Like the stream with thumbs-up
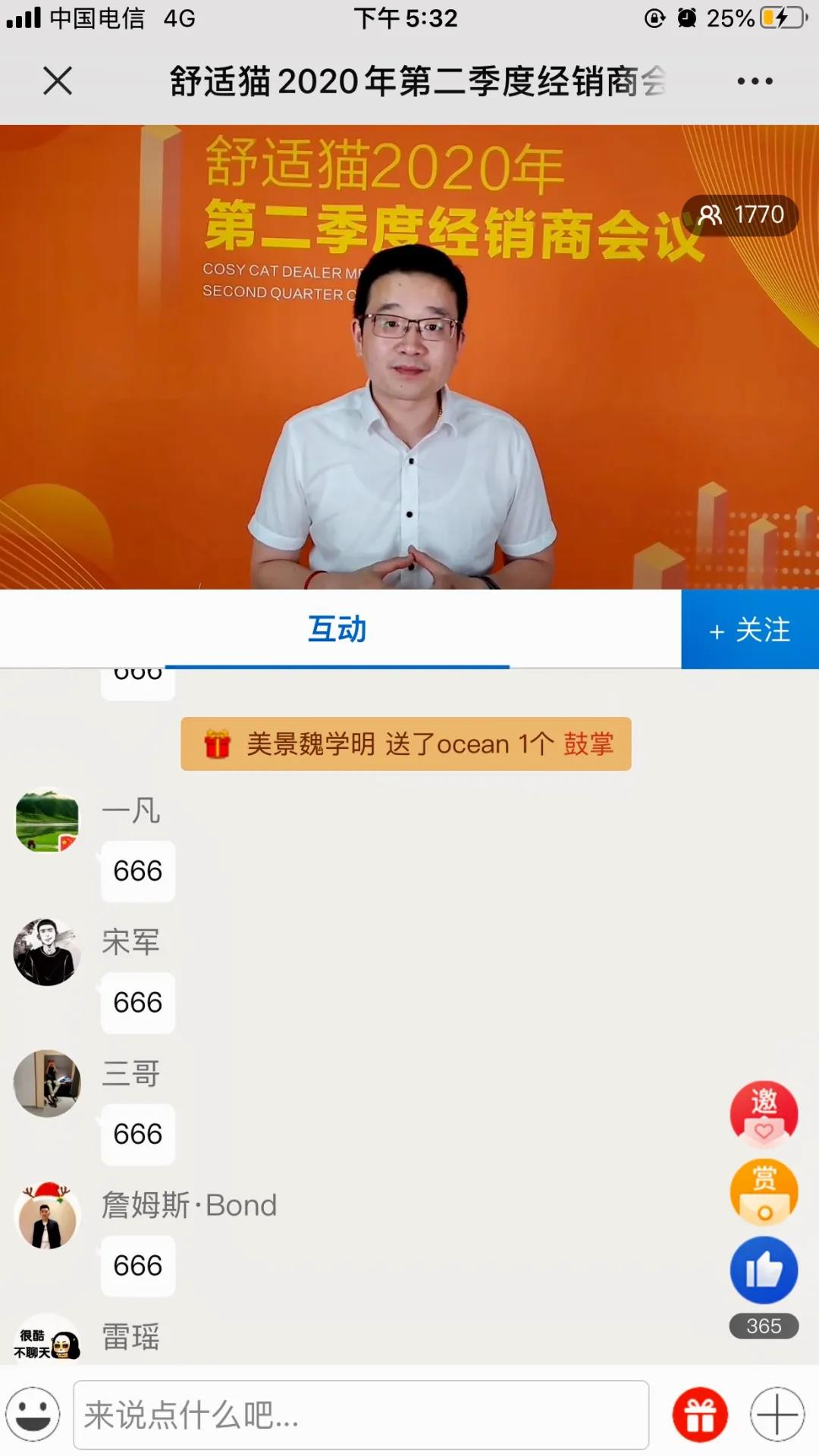This screenshot has width=819, height=1456. click(x=764, y=1270)
